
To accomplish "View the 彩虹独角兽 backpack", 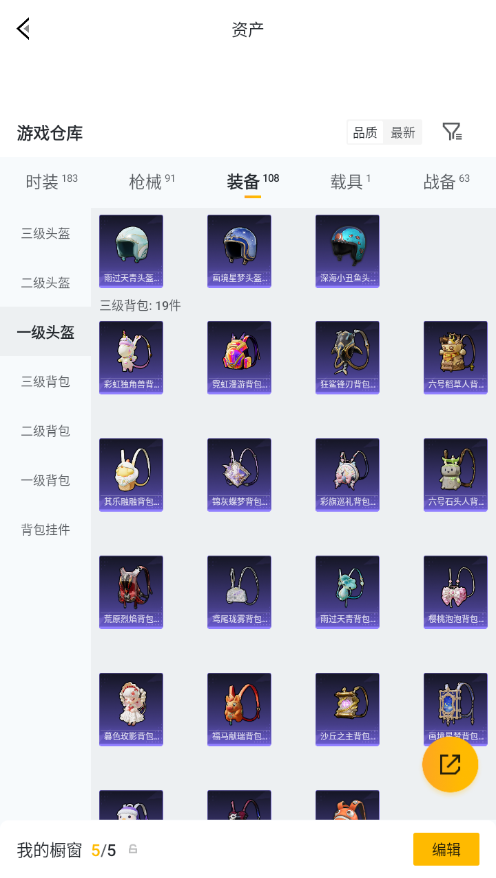I will 131,357.
